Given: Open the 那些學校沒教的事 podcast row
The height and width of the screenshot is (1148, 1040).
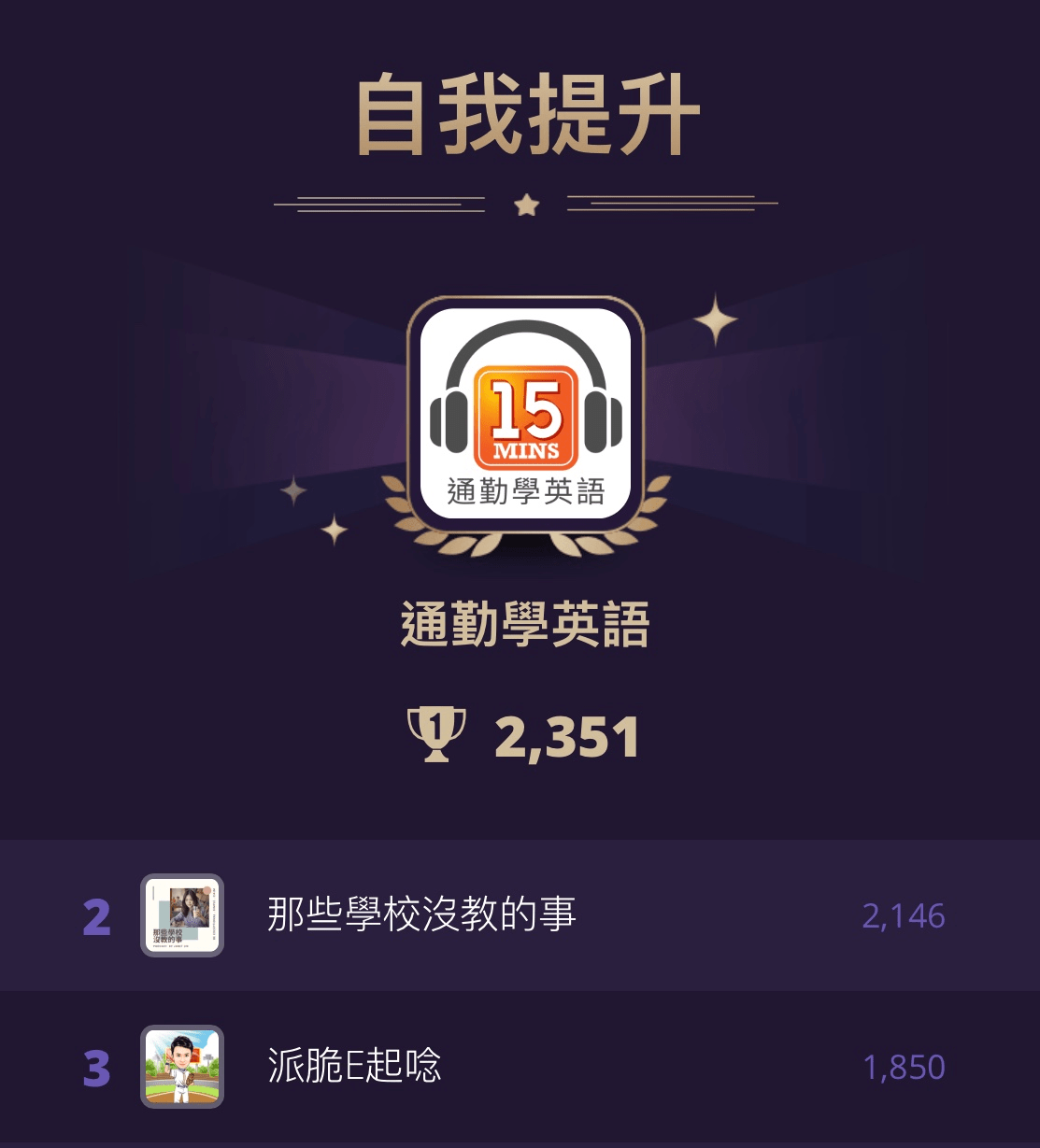Looking at the screenshot, I should pyautogui.click(x=421, y=914).
